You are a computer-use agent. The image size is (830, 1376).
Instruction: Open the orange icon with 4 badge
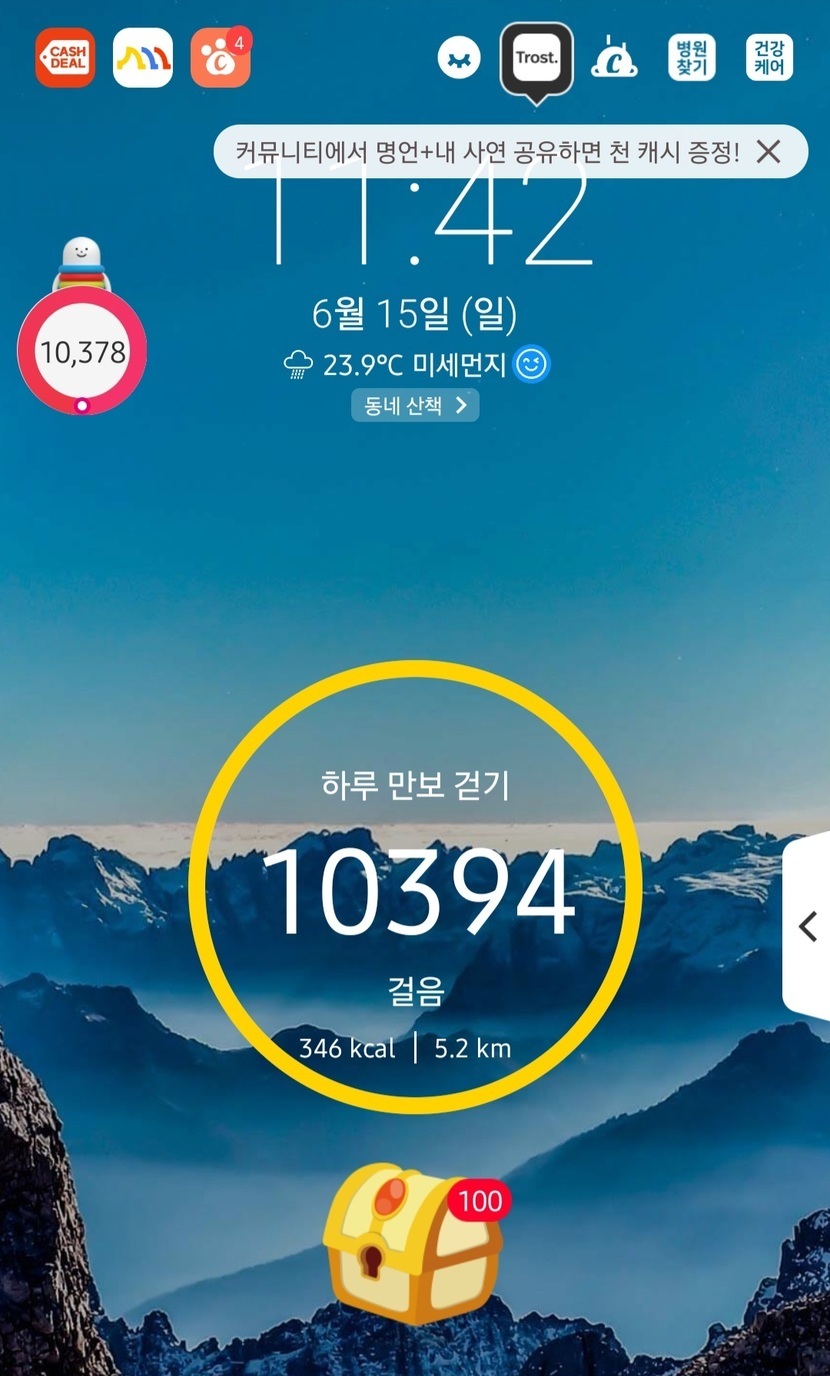point(220,58)
